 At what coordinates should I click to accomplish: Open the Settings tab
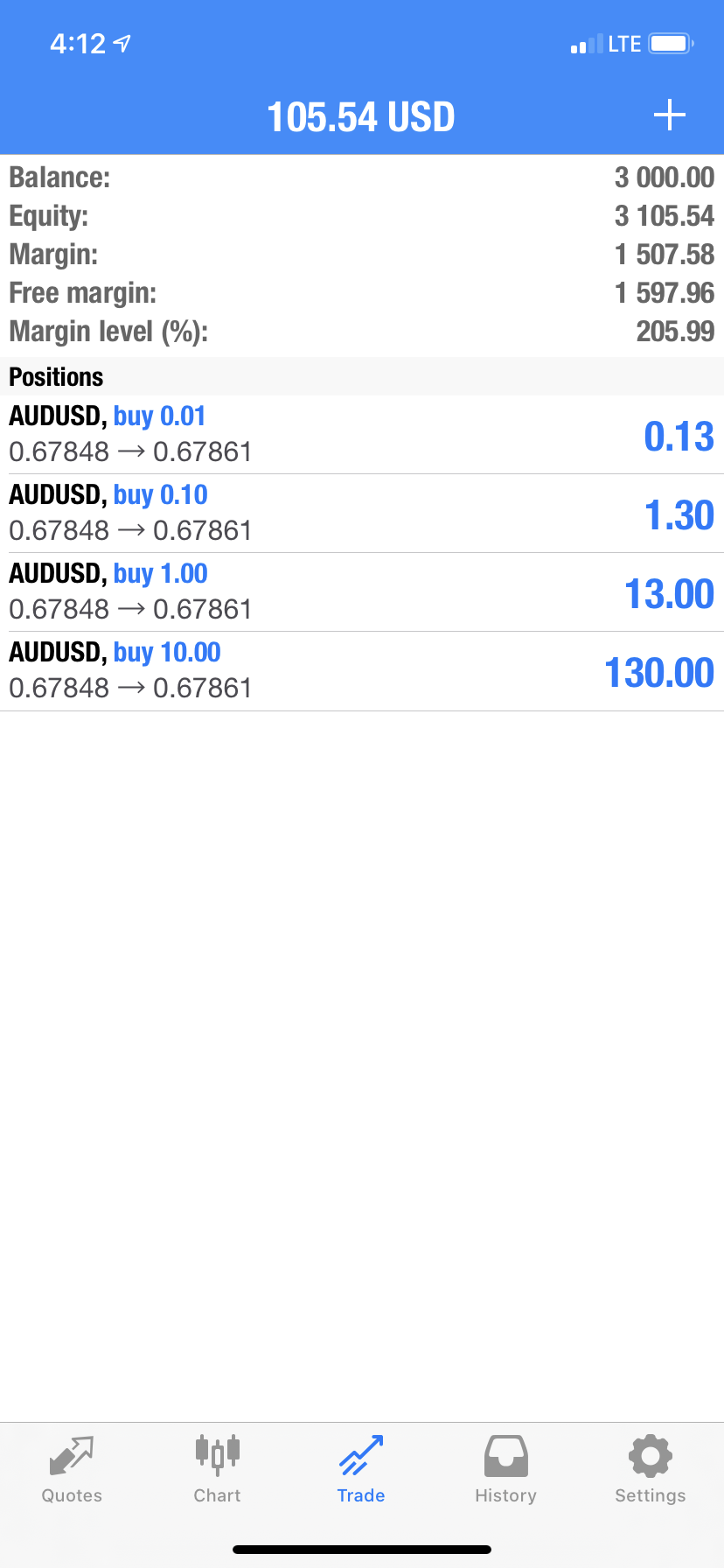[x=651, y=1470]
